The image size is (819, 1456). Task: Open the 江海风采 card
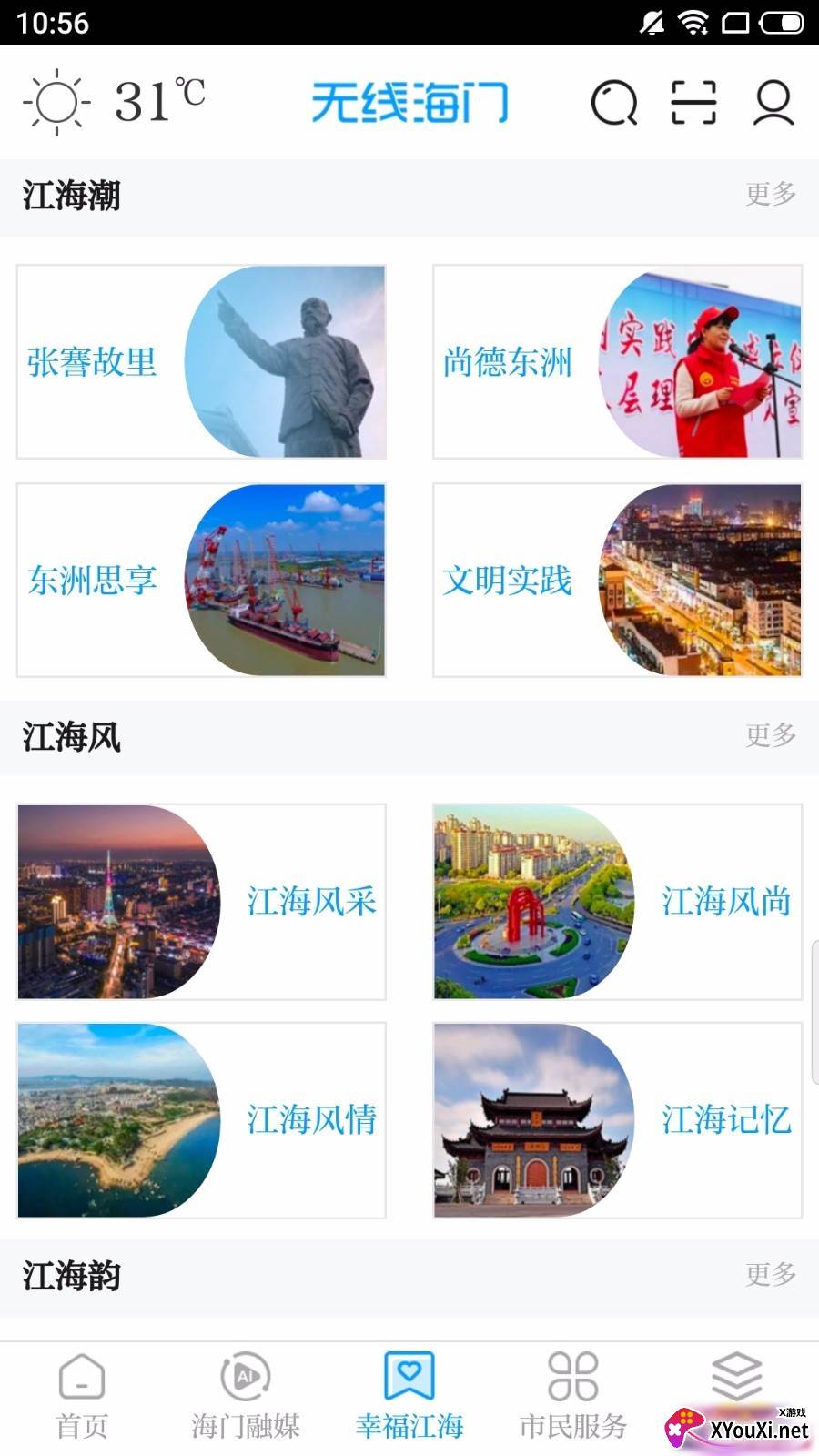(201, 902)
